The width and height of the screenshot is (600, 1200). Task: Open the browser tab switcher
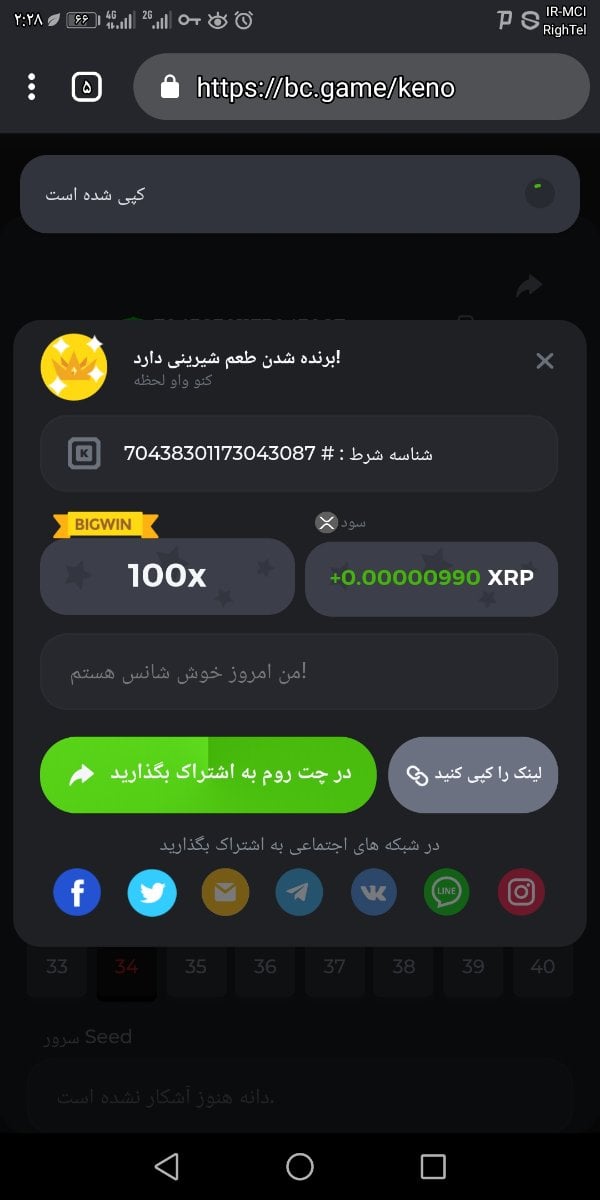pos(87,87)
